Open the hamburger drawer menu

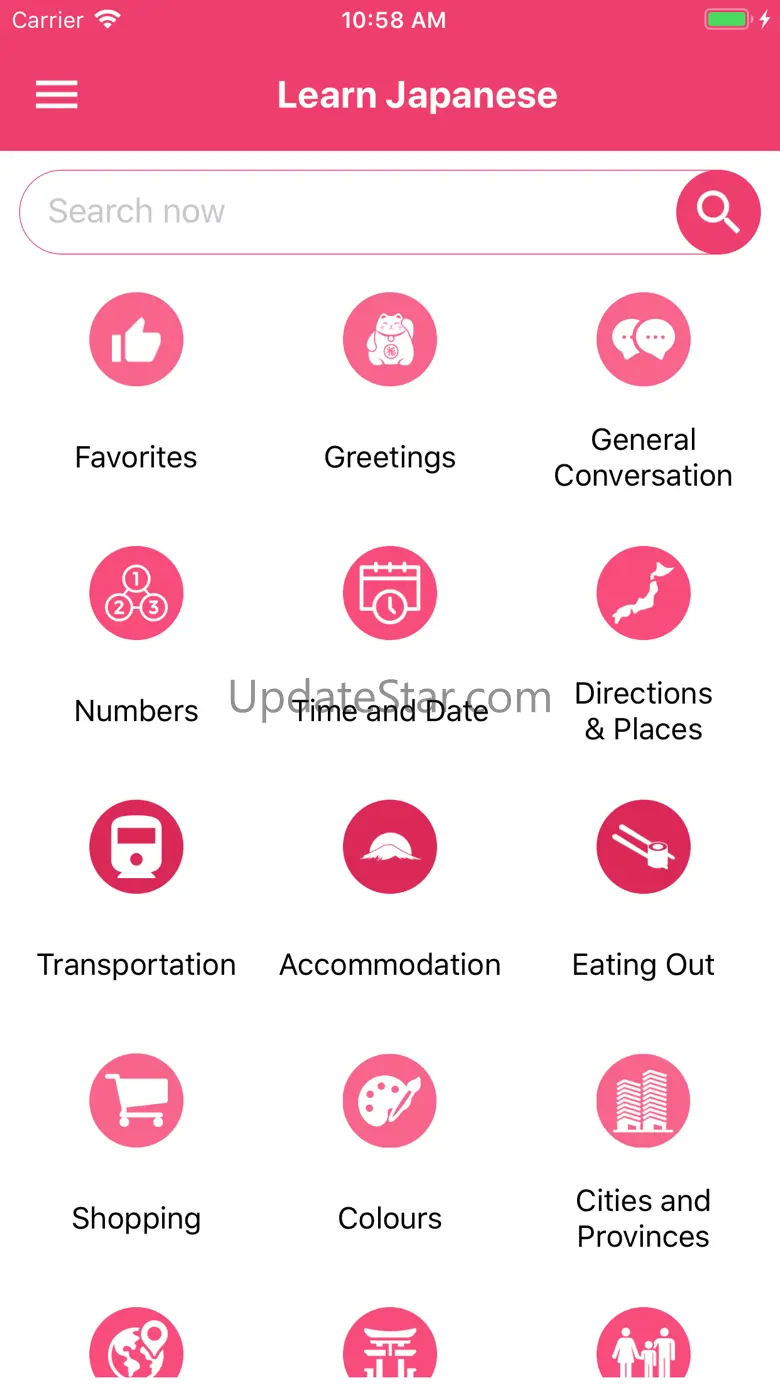57,95
